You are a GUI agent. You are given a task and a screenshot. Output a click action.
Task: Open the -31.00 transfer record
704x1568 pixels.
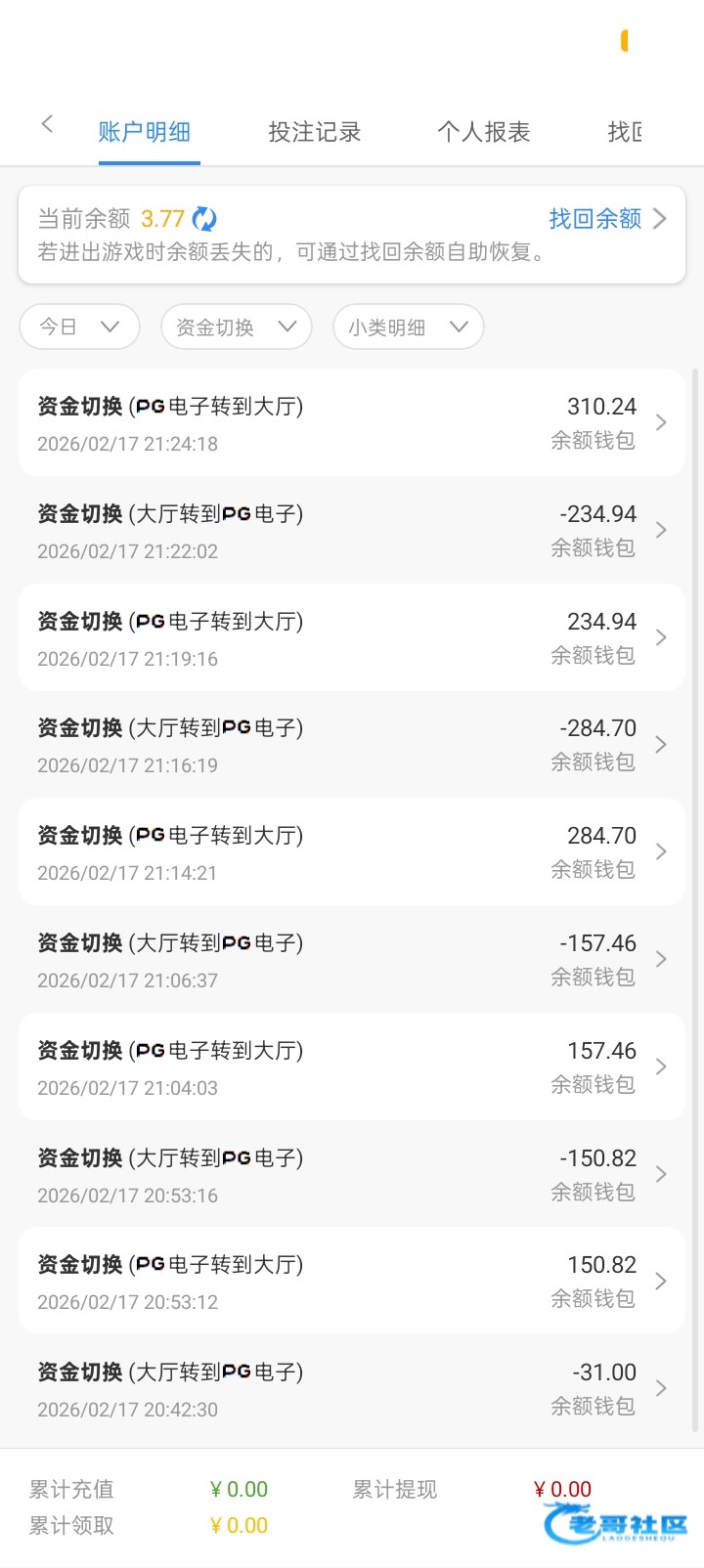[x=352, y=1389]
